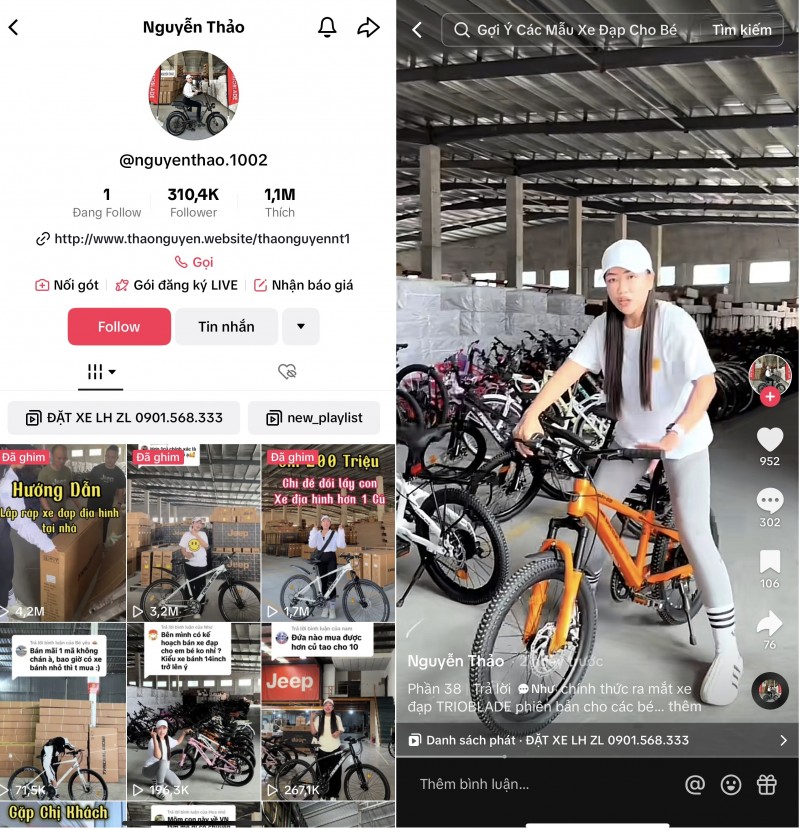The height and width of the screenshot is (830, 800).
Task: Tap the Tìm kiếm search button
Action: [741, 30]
